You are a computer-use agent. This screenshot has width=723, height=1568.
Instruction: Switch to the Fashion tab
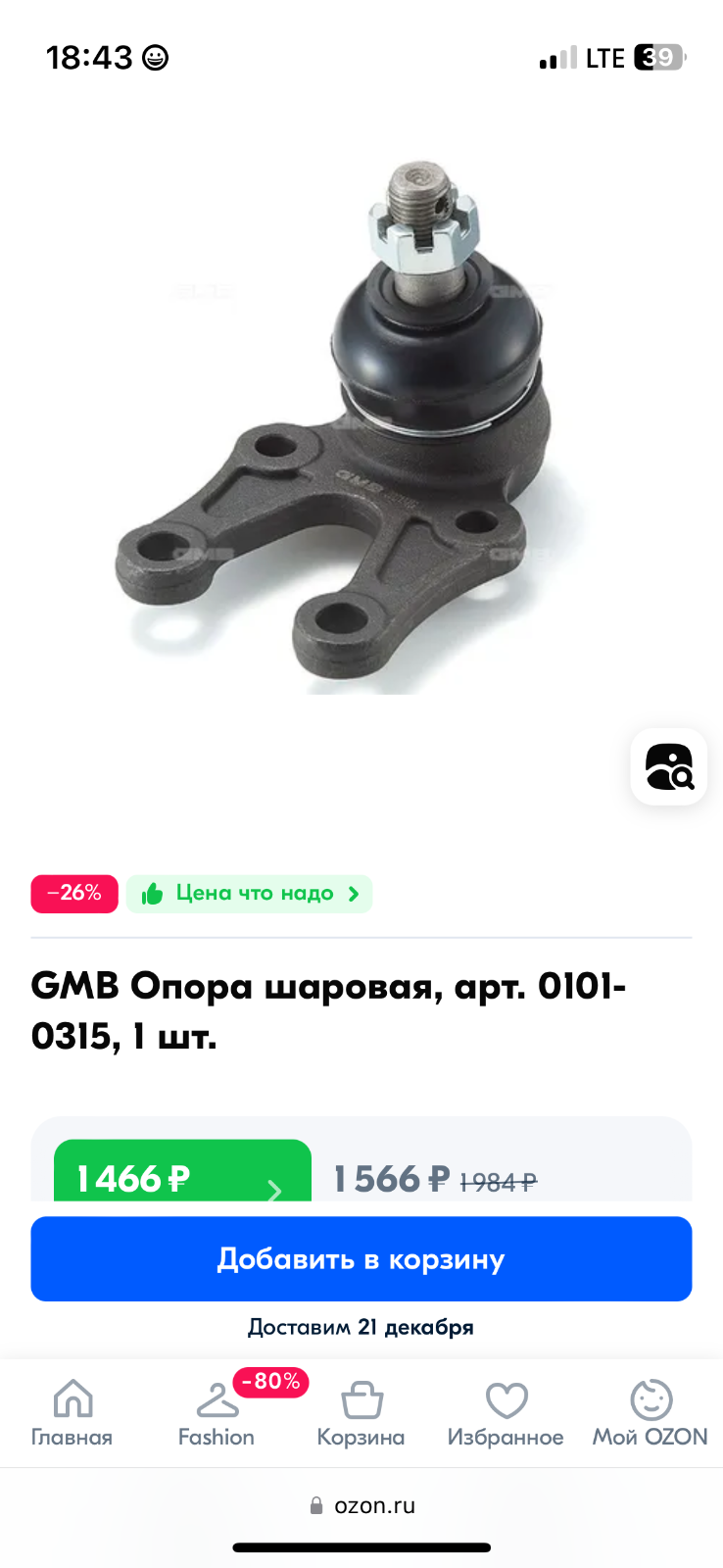[217, 1413]
